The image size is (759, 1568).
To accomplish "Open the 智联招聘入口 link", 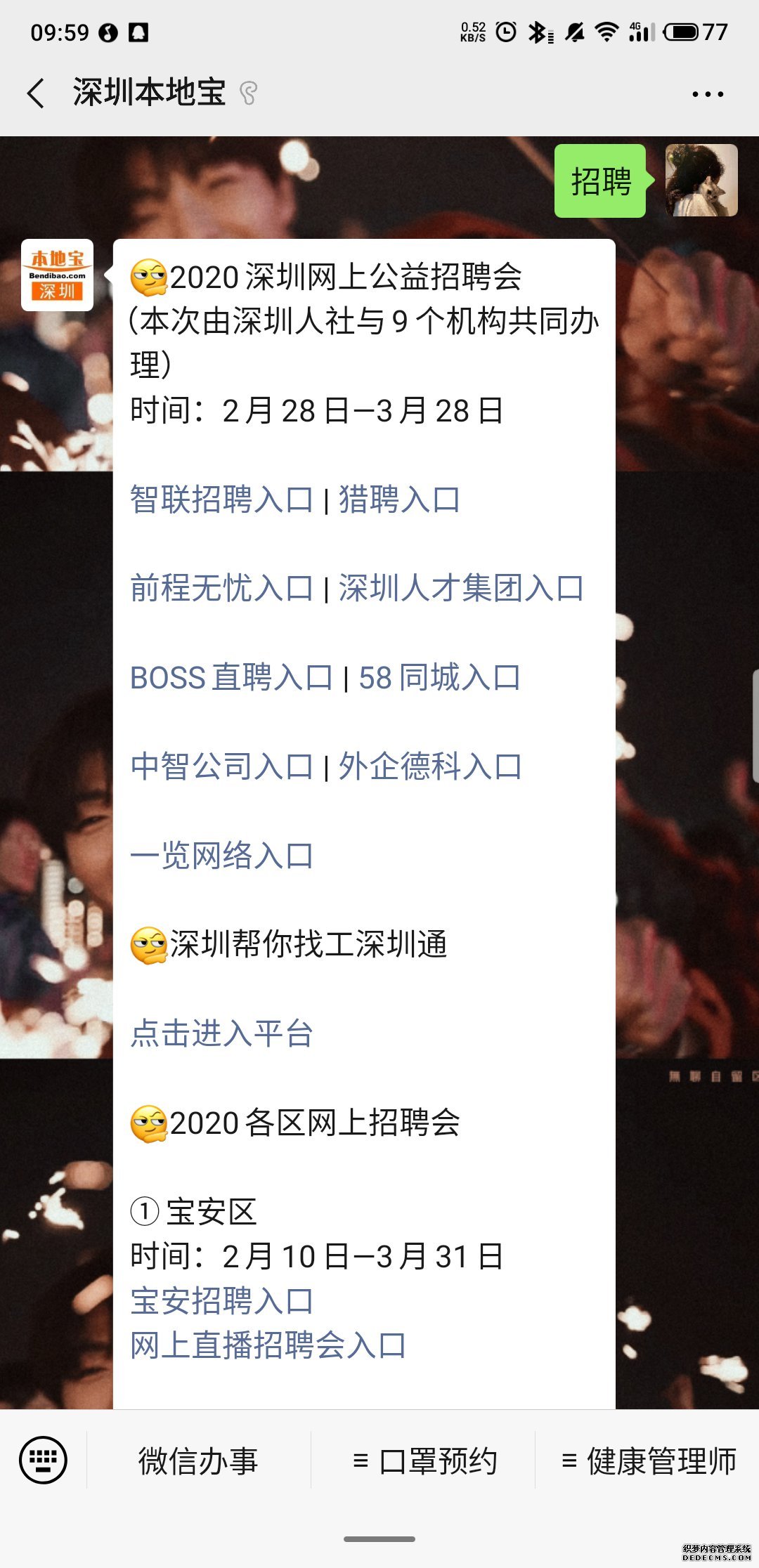I will point(221,500).
